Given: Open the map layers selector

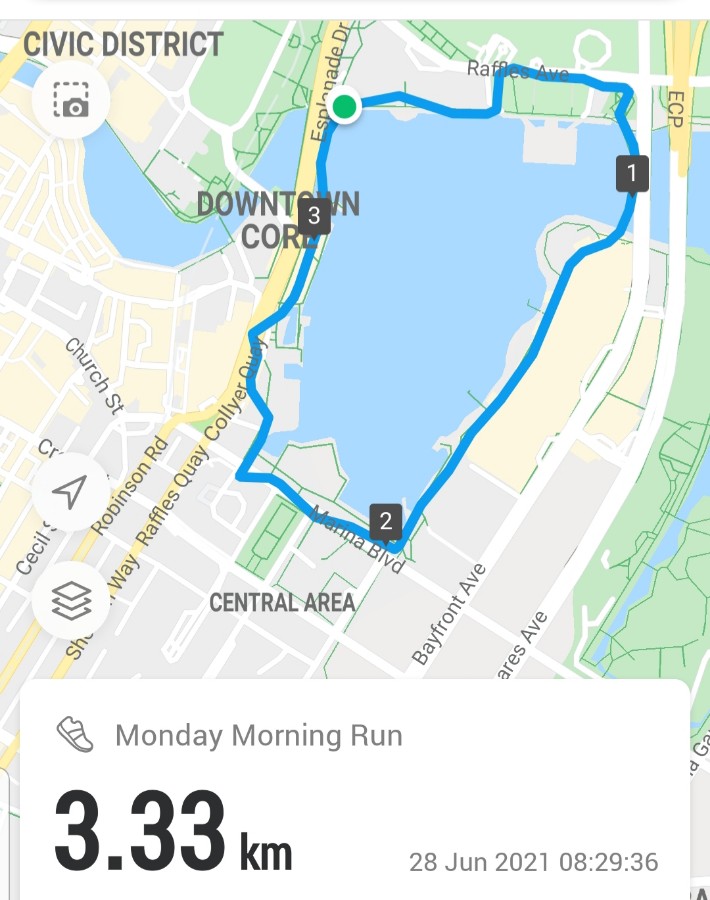Looking at the screenshot, I should [70, 600].
